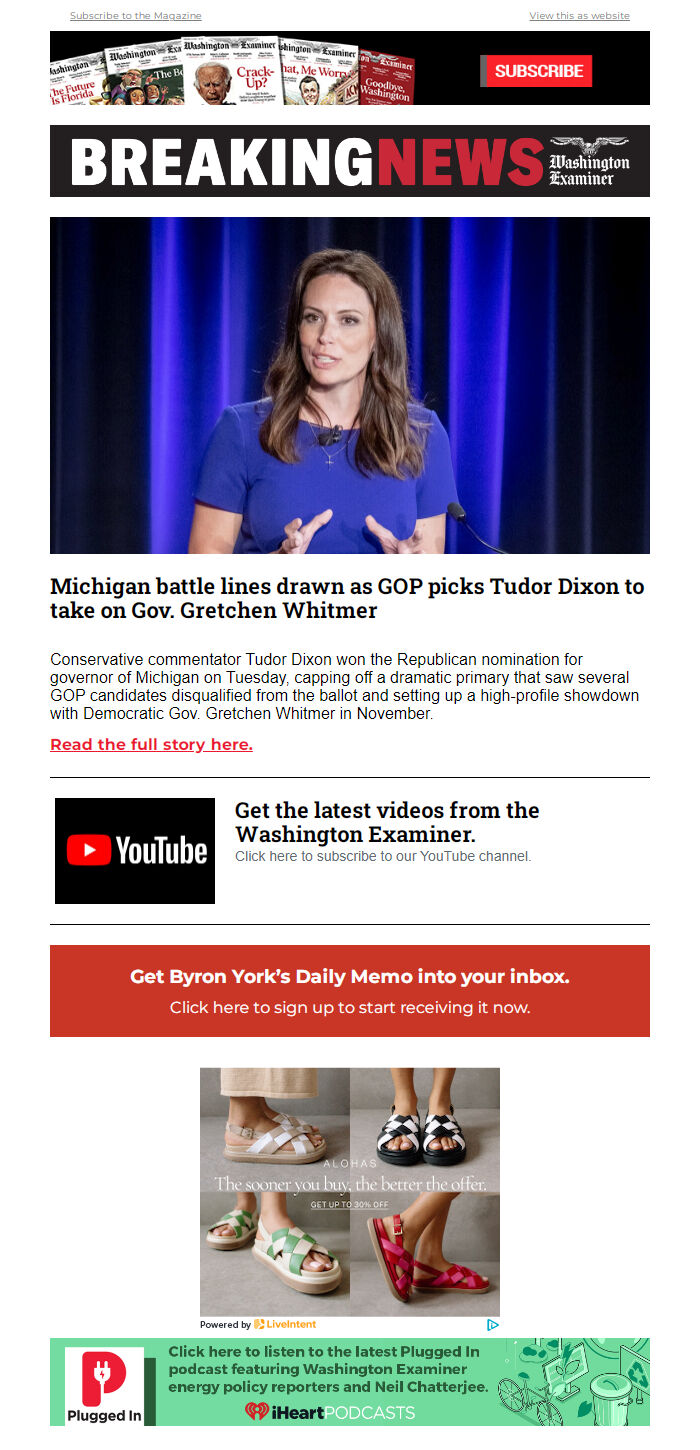Tap View this as website link

click(x=579, y=16)
